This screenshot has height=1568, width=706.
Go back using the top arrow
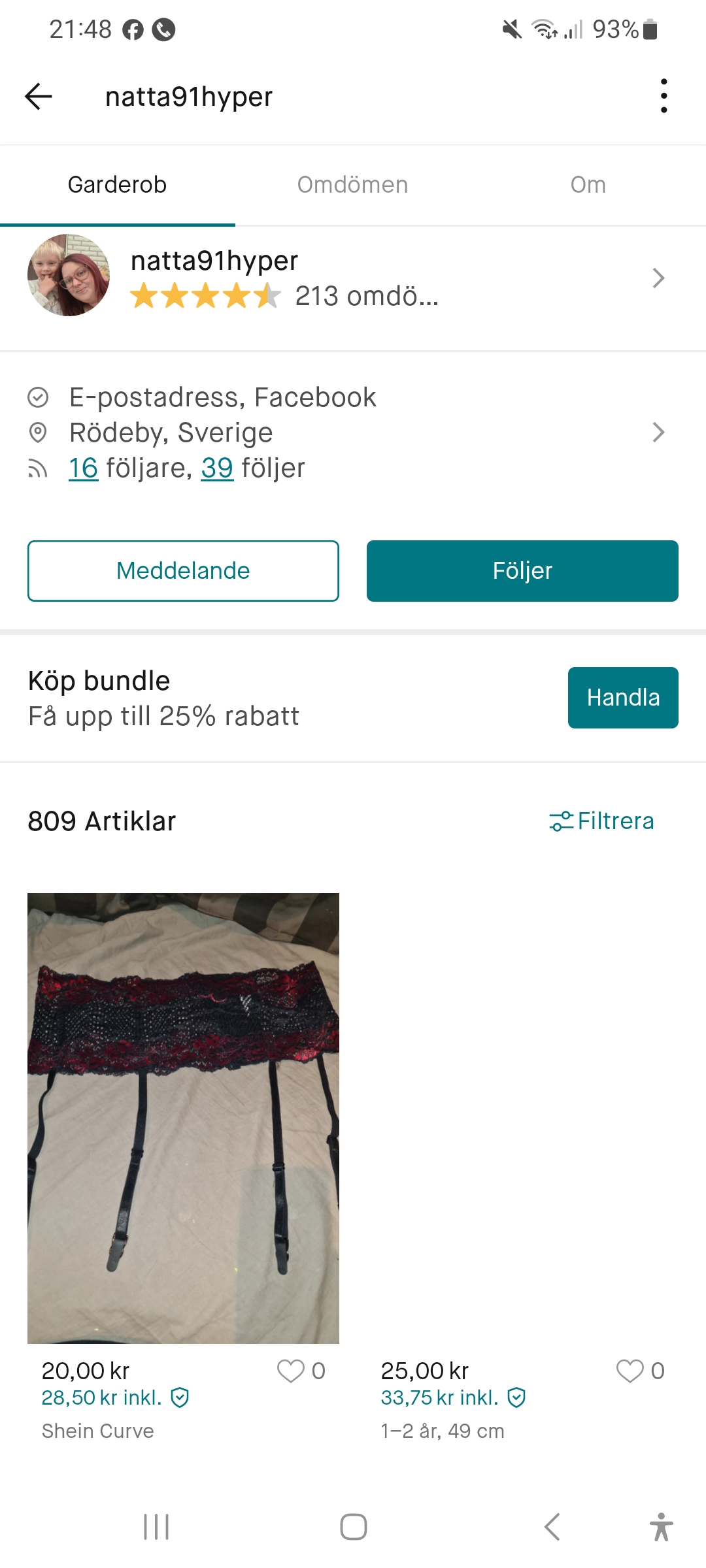pos(39,97)
